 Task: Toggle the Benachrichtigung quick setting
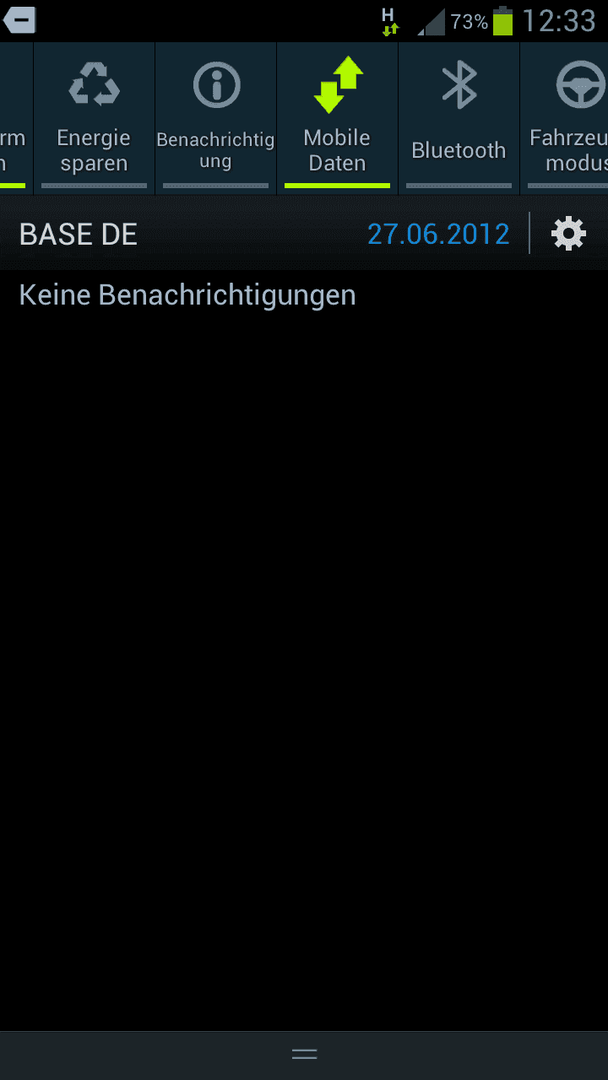(x=216, y=118)
